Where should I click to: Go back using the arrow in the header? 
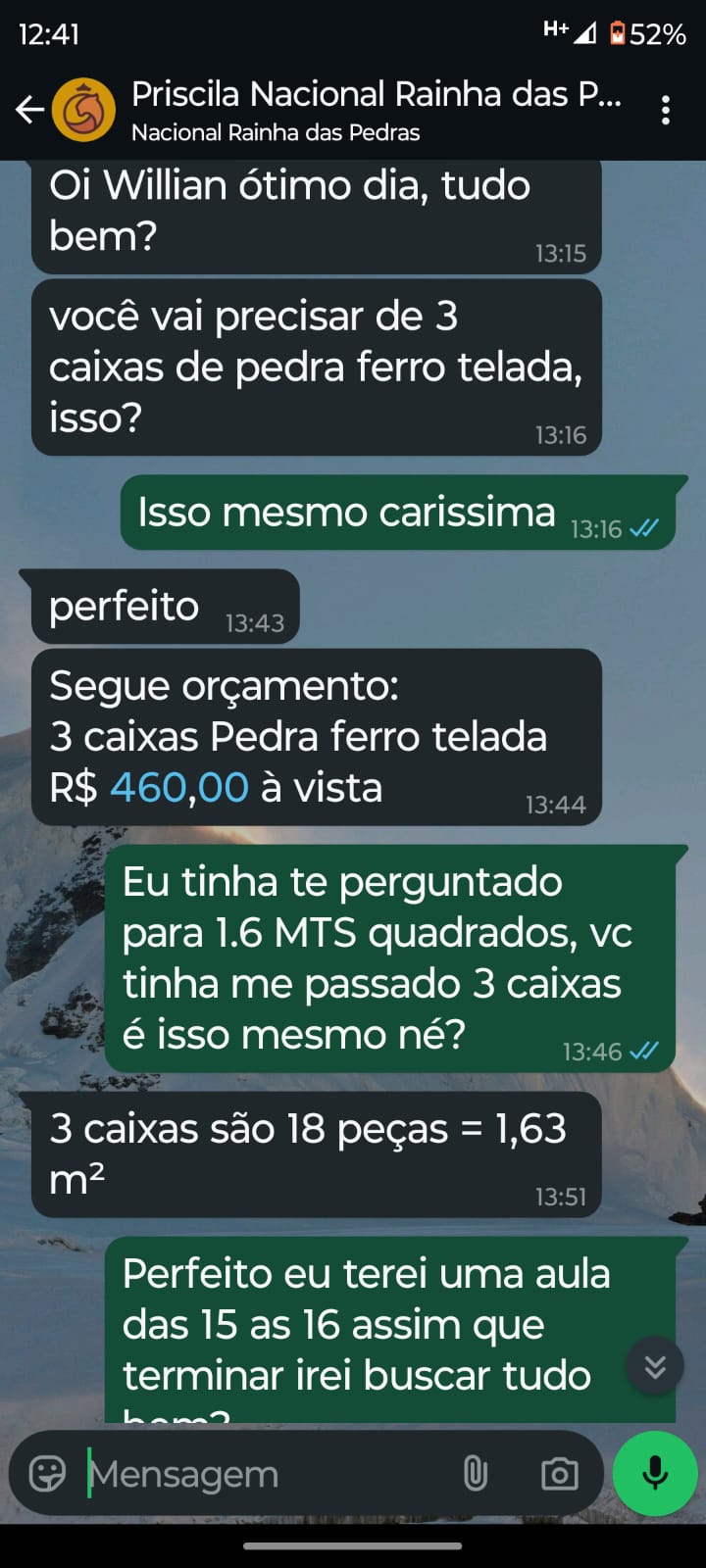coord(29,110)
